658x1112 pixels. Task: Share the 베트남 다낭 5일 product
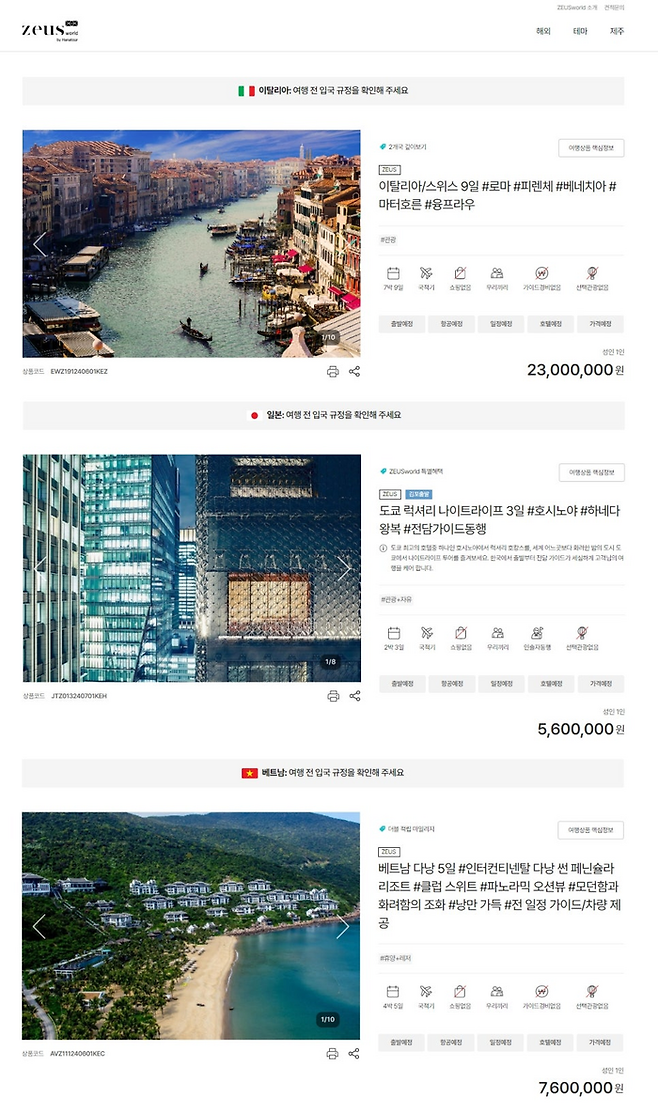355,1053
